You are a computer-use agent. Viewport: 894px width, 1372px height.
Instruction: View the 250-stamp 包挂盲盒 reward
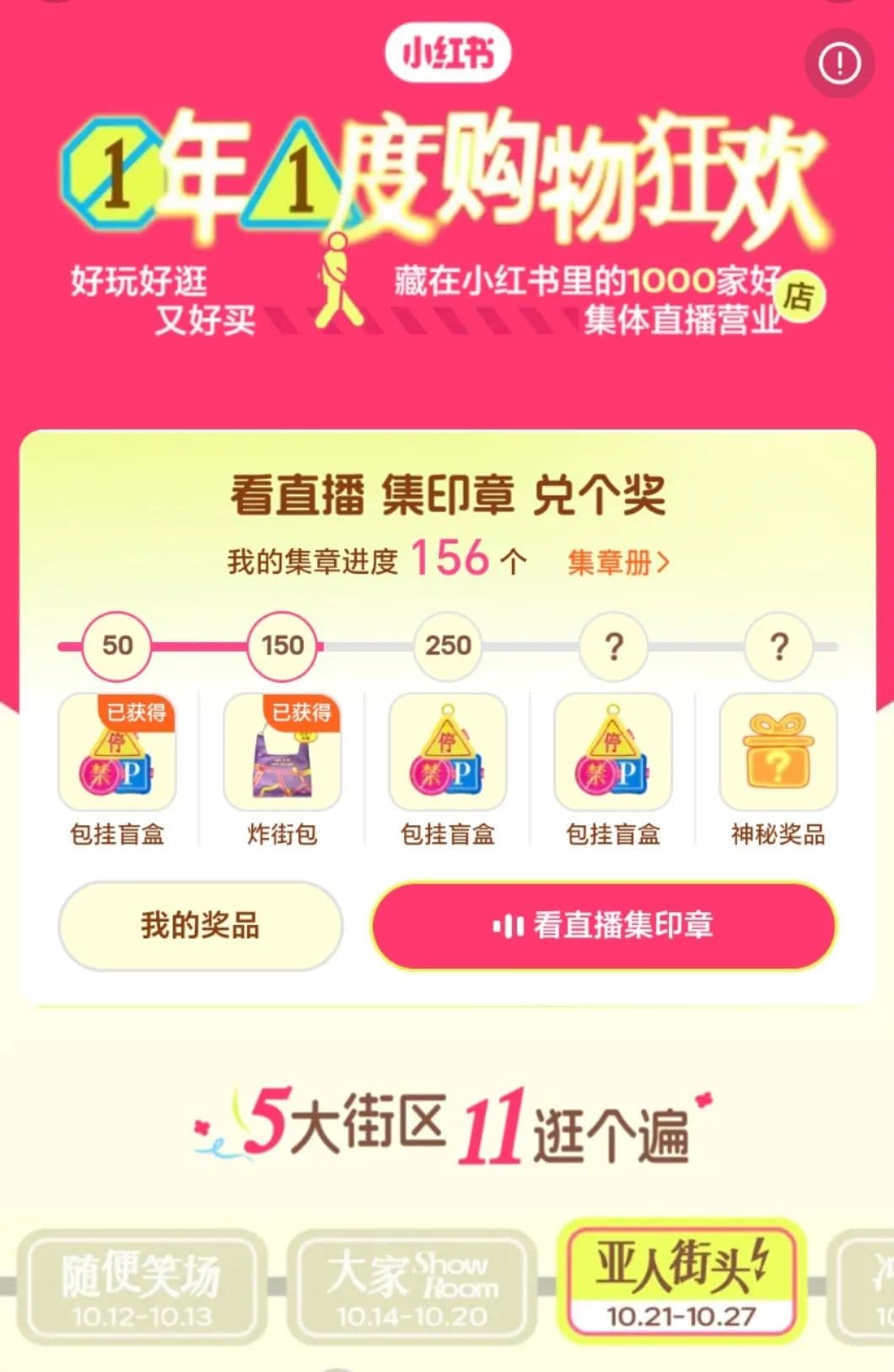click(x=448, y=753)
